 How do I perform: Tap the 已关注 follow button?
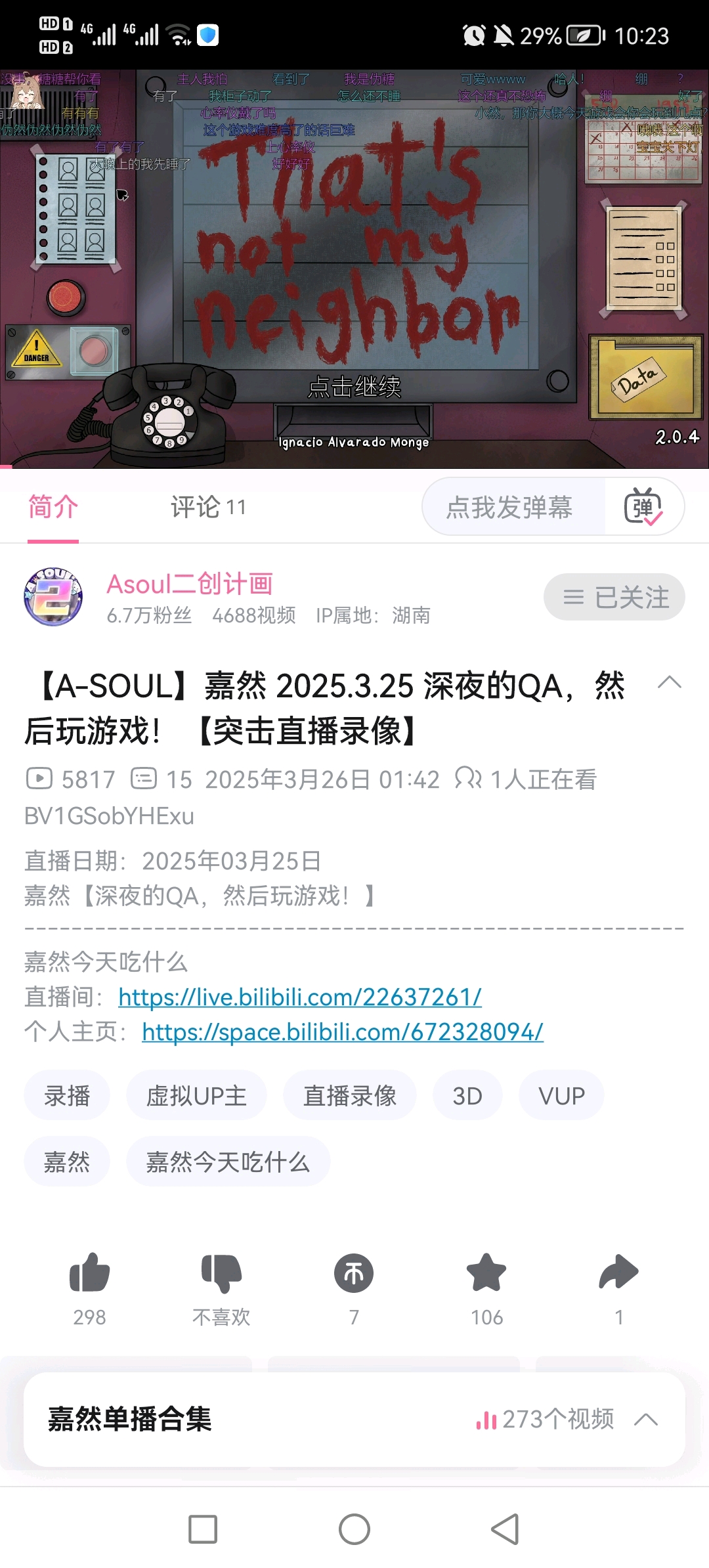(614, 597)
